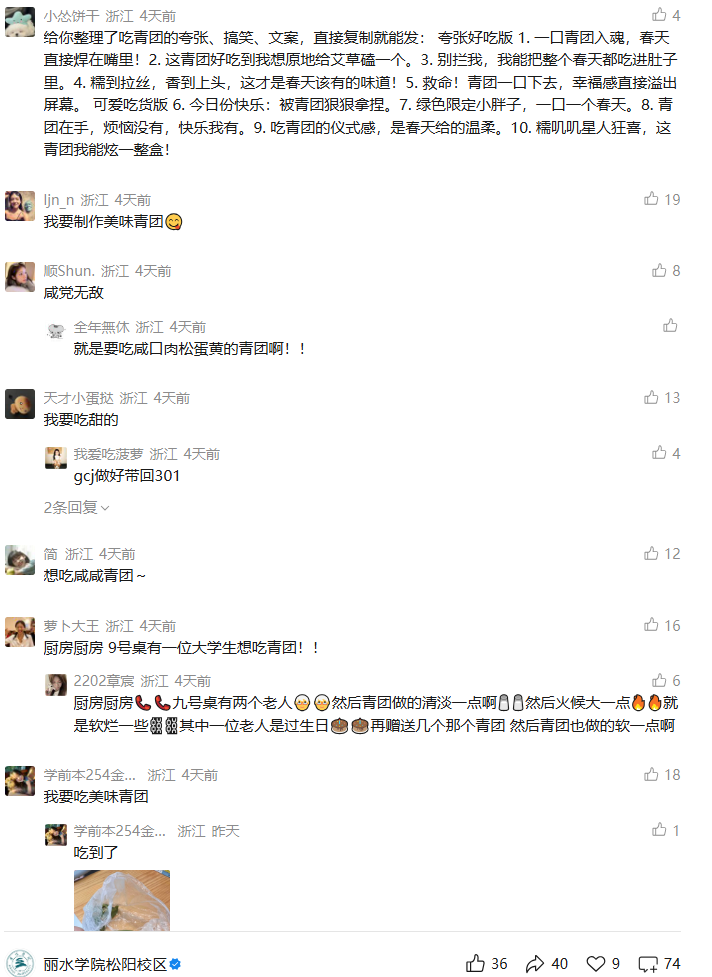View 小怂饼干's profile avatar
712x977 pixels.
click(20, 17)
